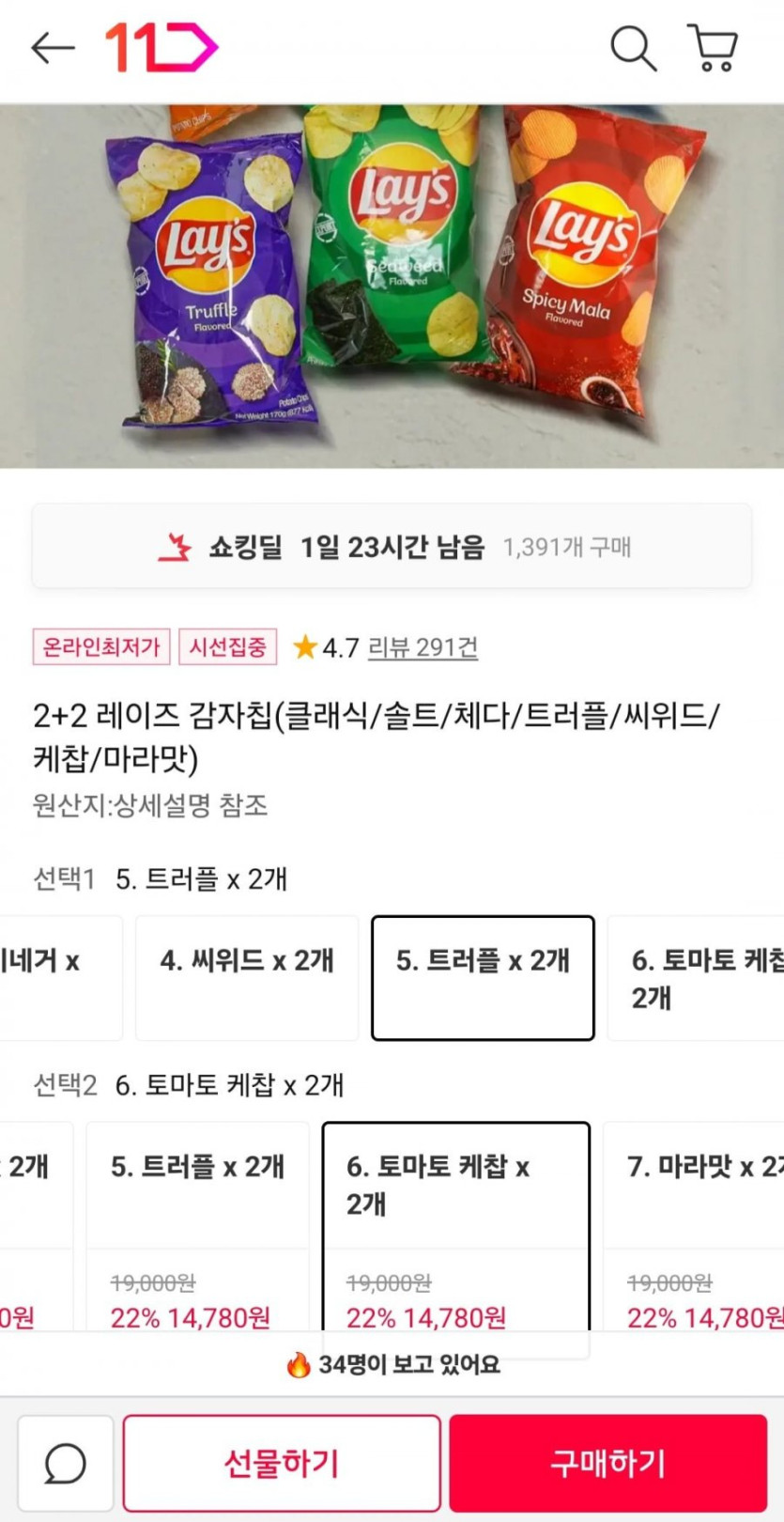Choose 6. 토마토 케찹 x 2개 in 선택2
This screenshot has height=1522, width=784.
[x=455, y=1226]
